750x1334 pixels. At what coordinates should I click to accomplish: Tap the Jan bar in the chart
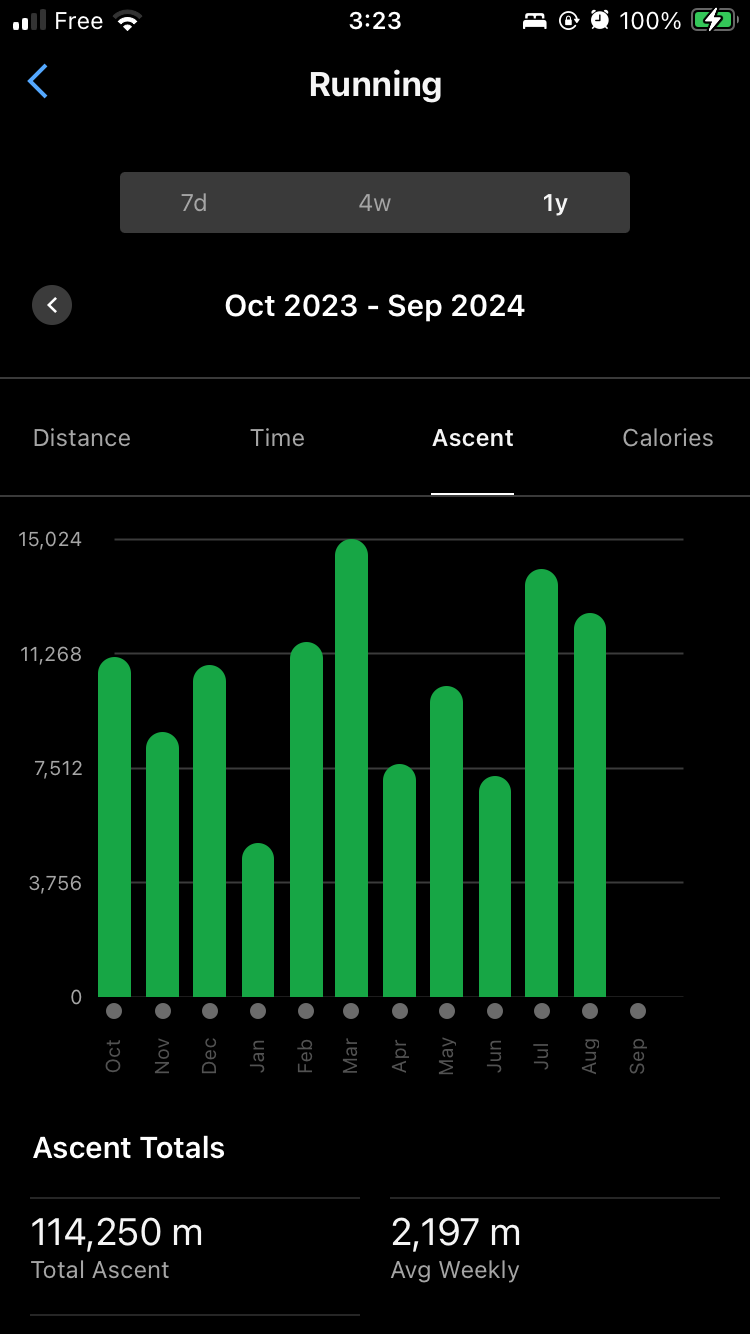pos(258,921)
